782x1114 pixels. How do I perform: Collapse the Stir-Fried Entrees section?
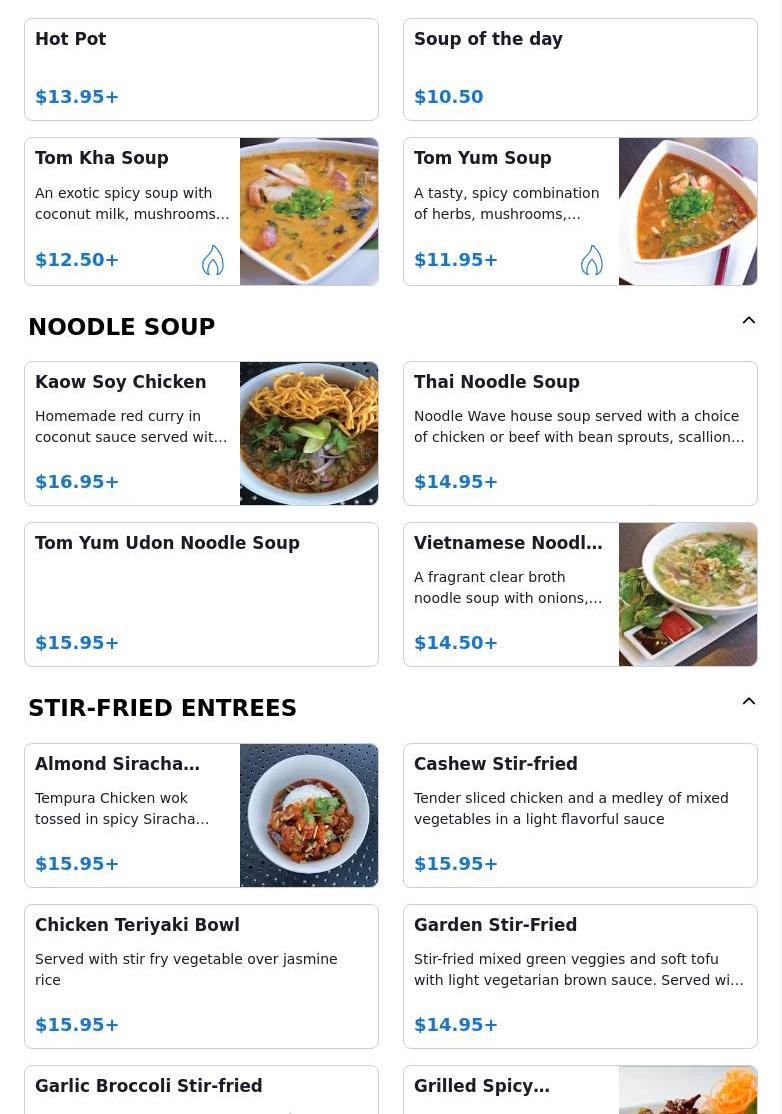(x=748, y=702)
